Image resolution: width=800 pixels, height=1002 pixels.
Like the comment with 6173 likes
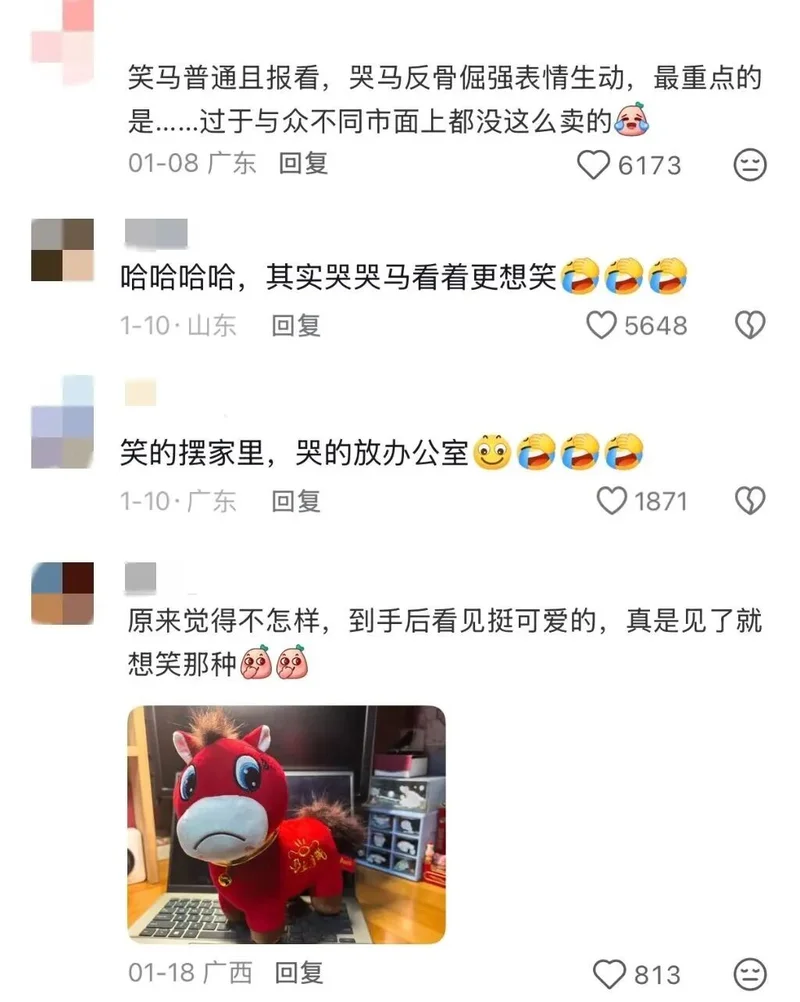click(x=595, y=165)
